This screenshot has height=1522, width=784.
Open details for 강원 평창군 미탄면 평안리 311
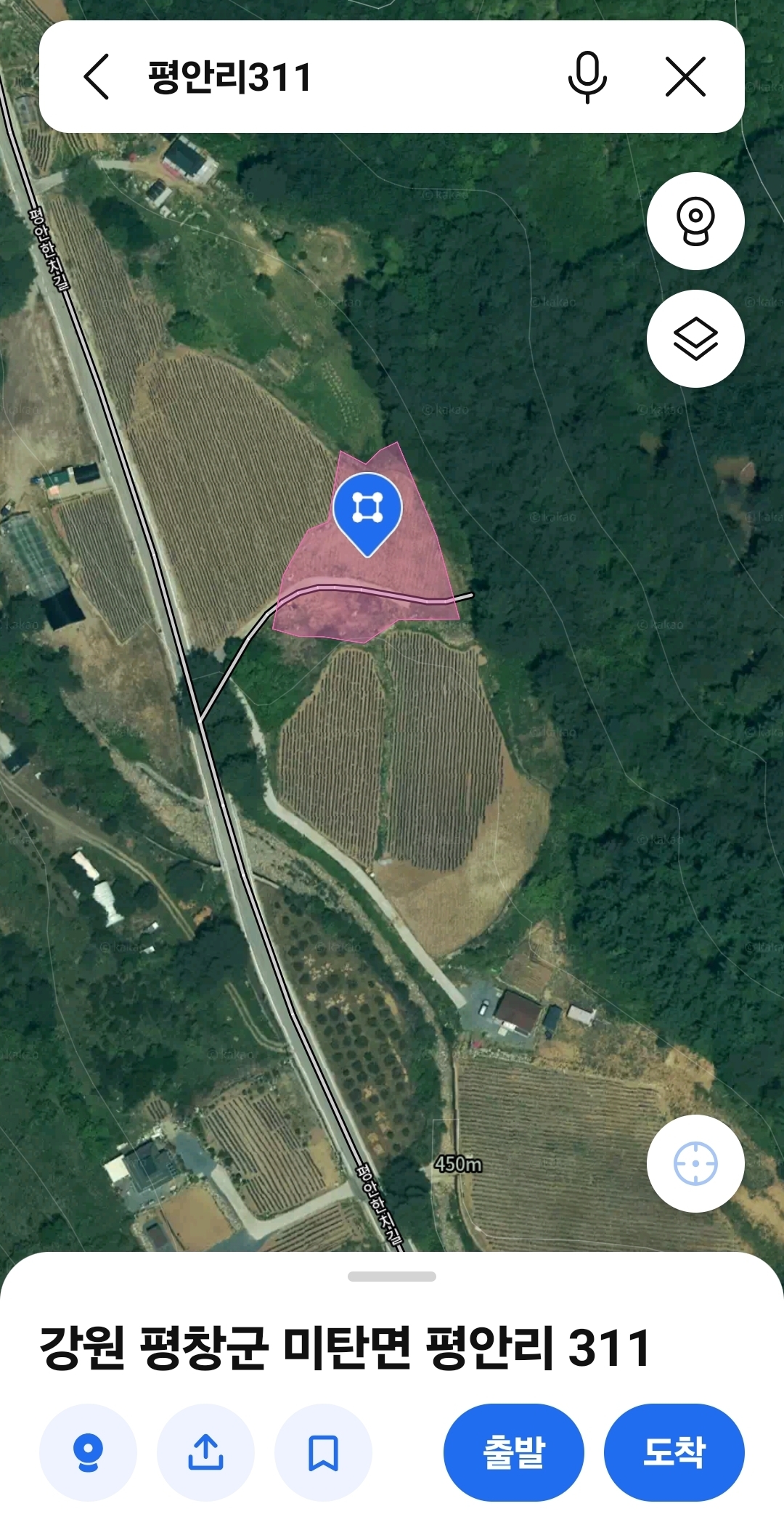(345, 1348)
